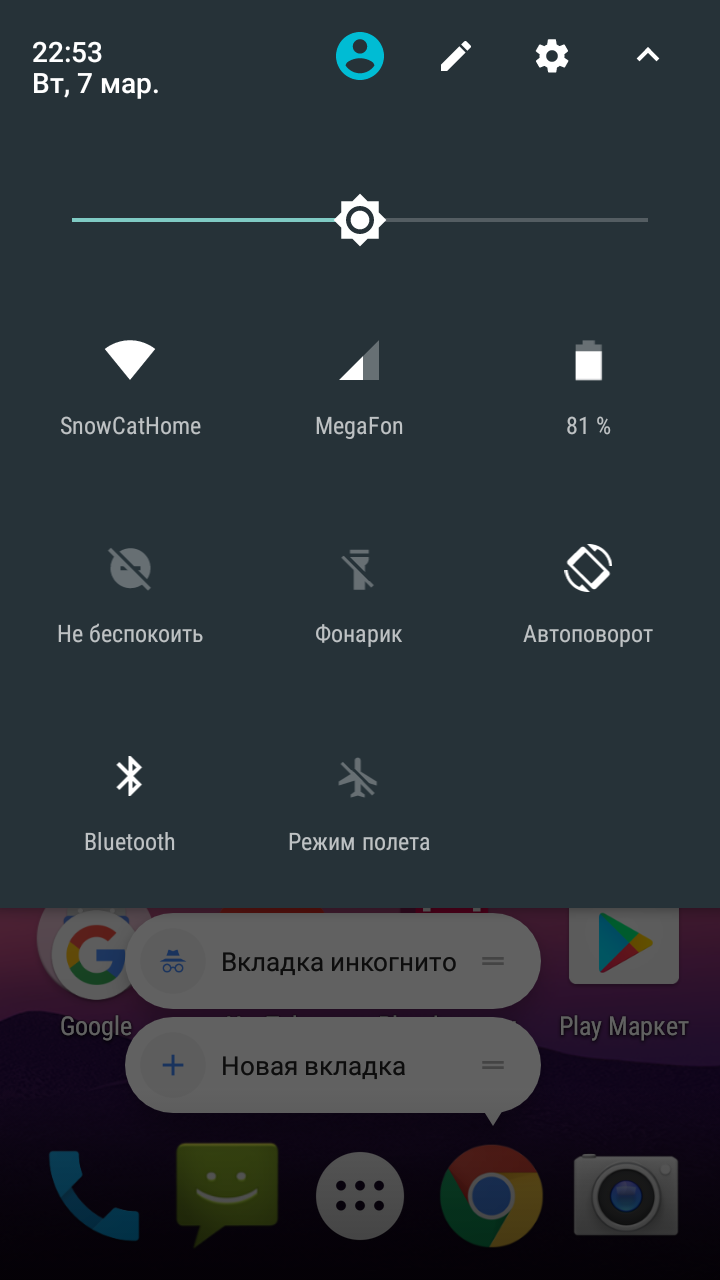Open the user account switcher
The width and height of the screenshot is (720, 1280).
tap(360, 56)
